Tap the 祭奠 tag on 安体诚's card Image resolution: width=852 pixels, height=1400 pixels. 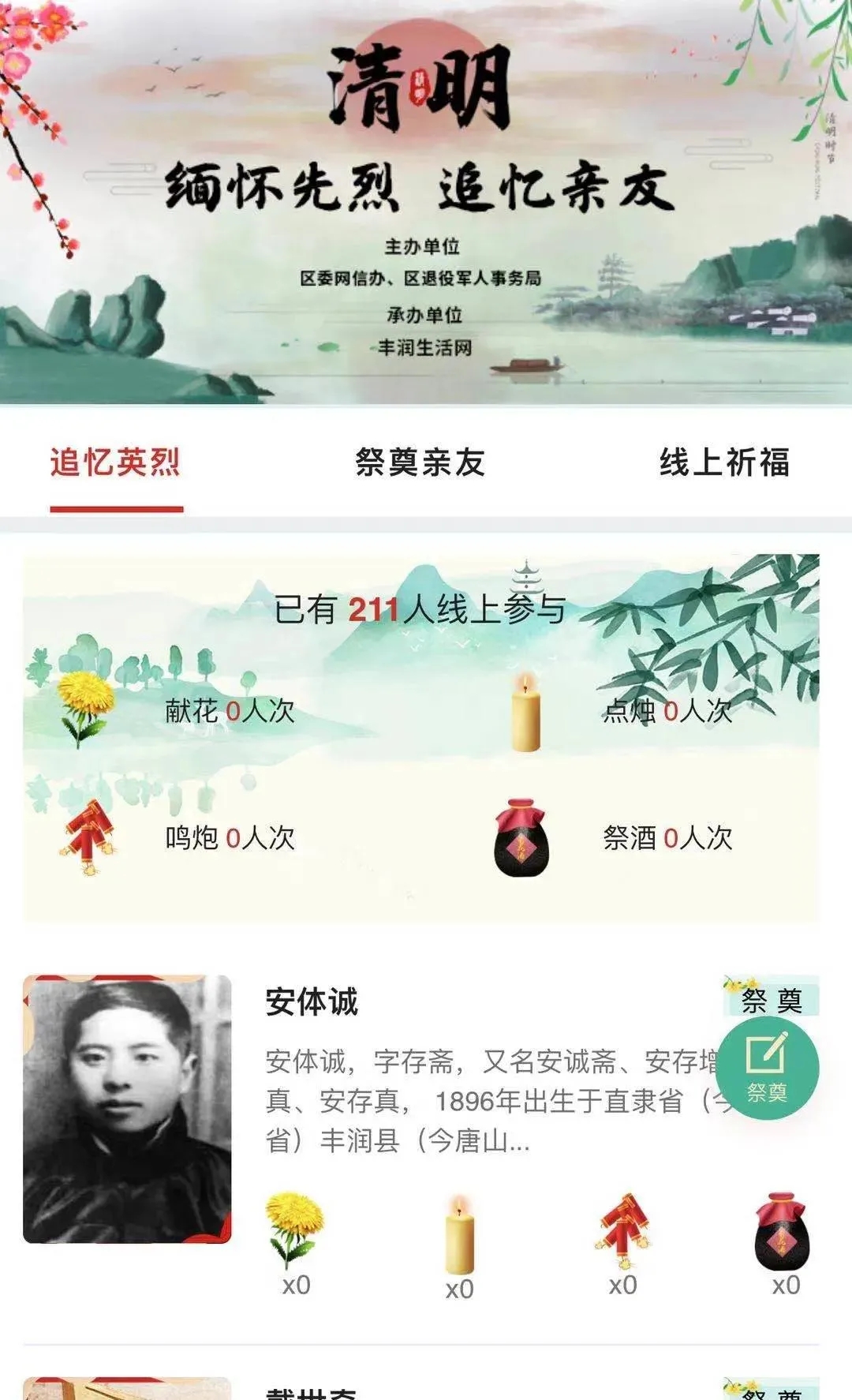click(x=771, y=999)
